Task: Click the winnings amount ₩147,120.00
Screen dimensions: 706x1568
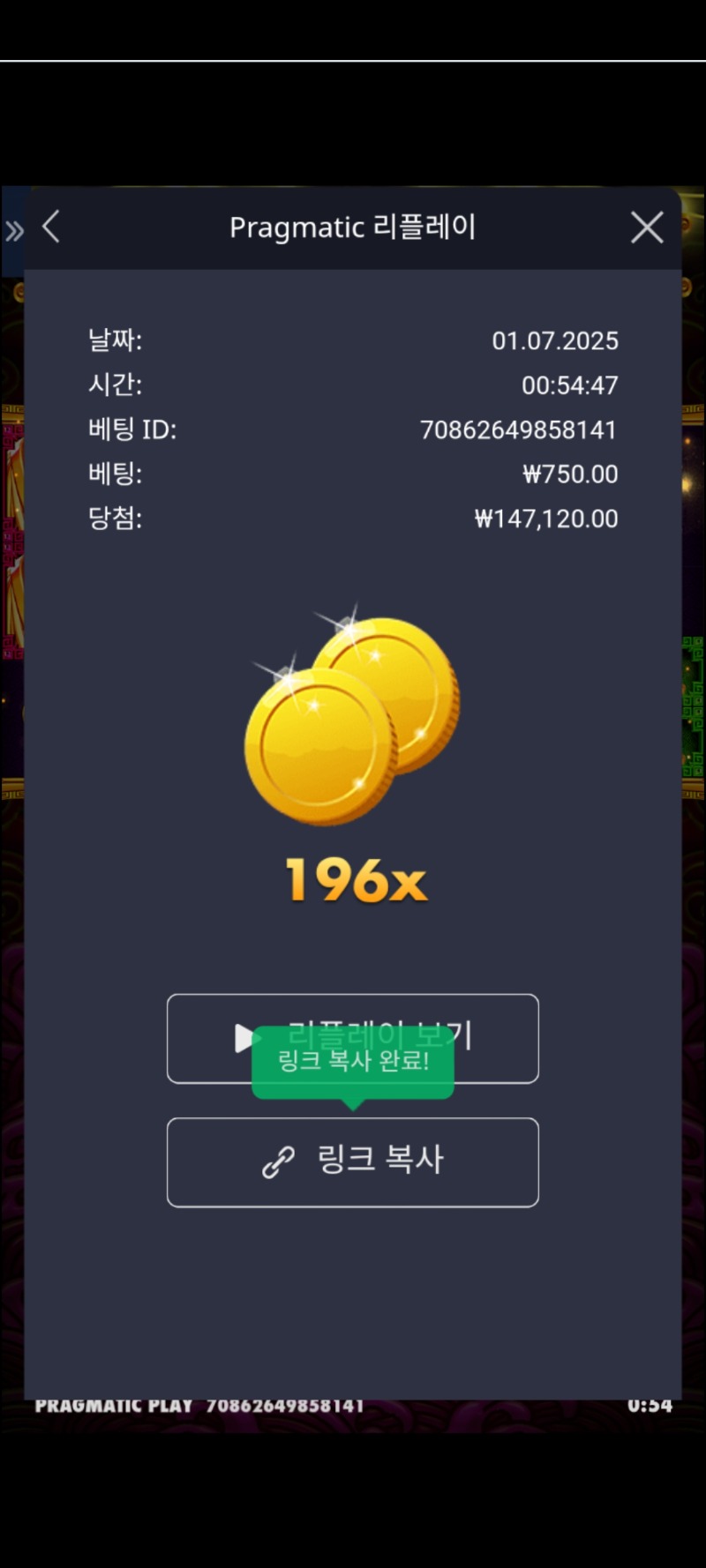Action: [545, 519]
